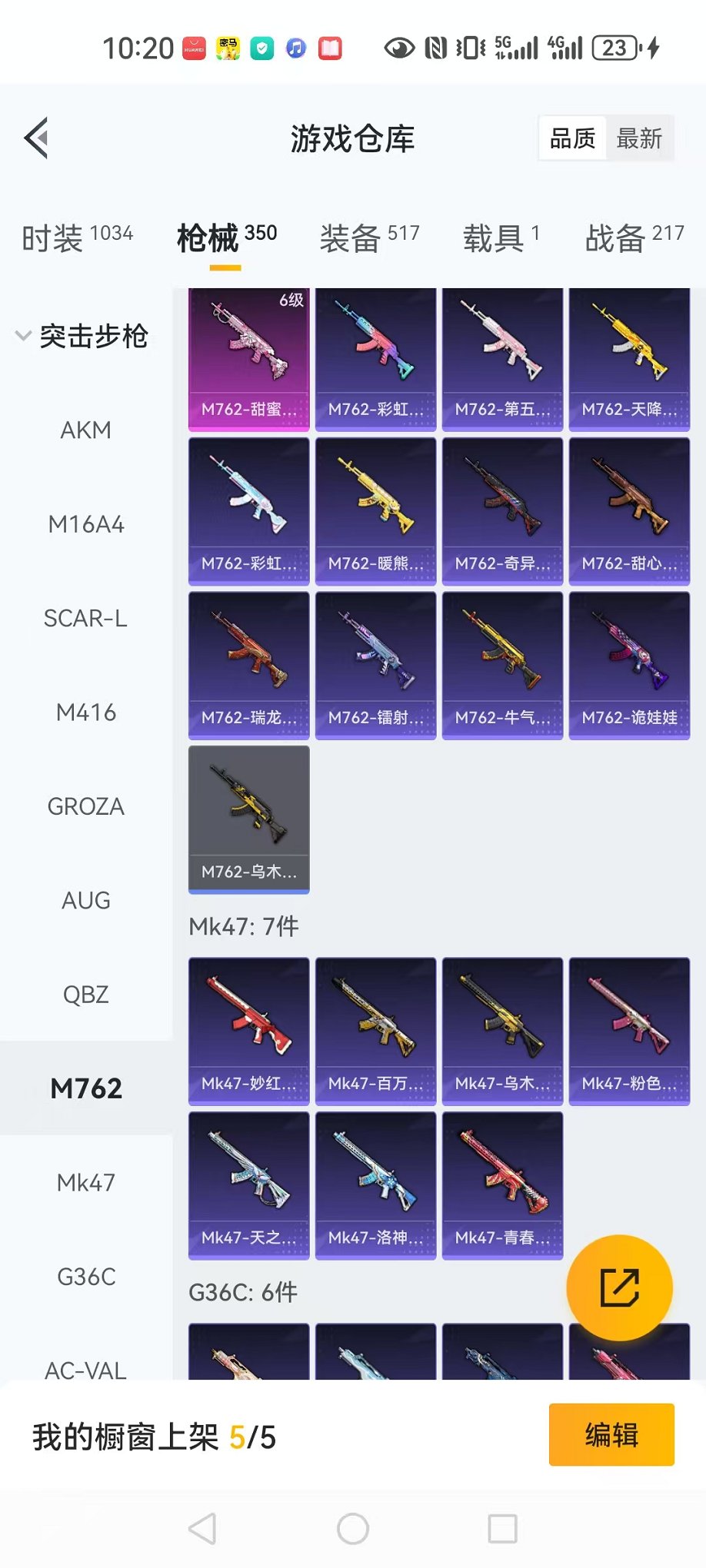Select M416 in the weapon list
This screenshot has width=706, height=1568.
pos(86,713)
